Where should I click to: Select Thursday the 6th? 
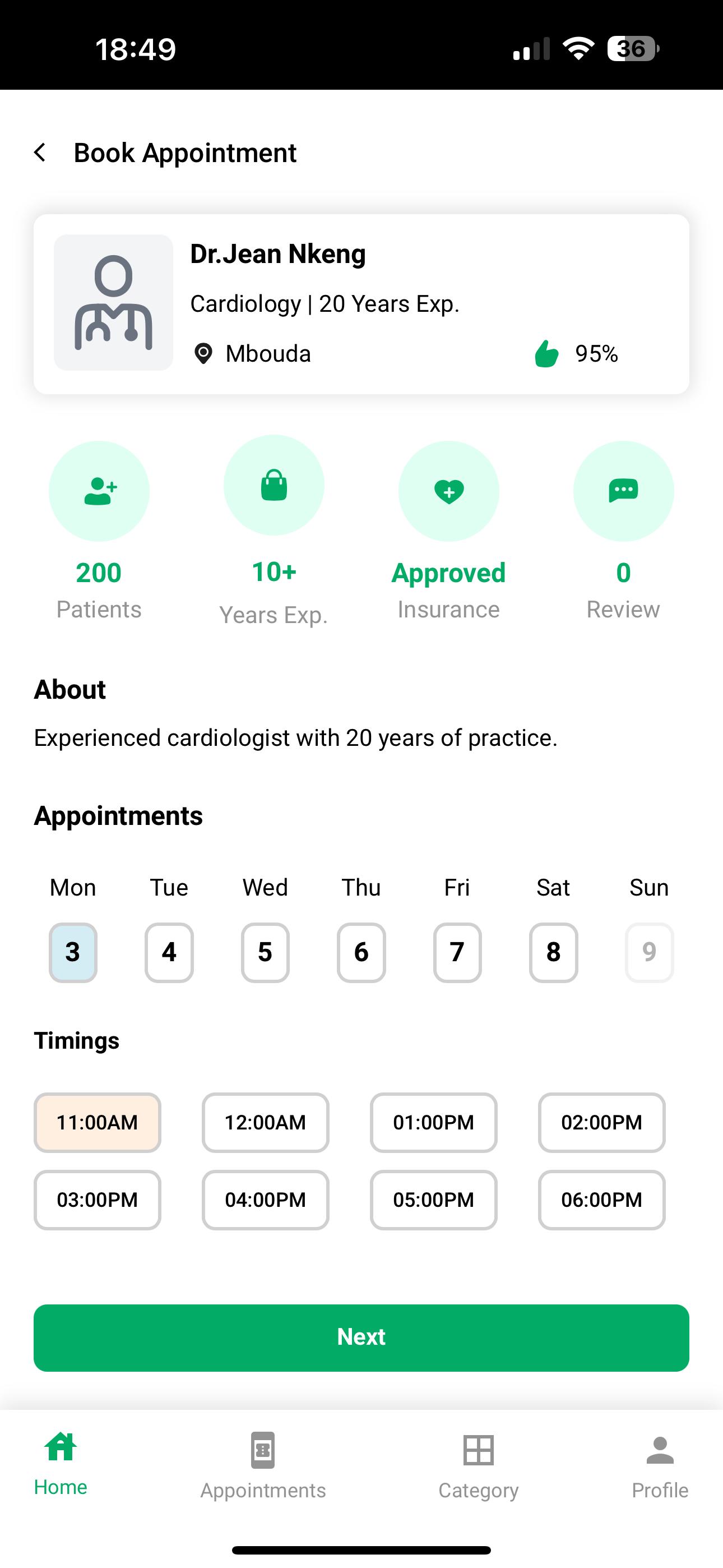361,952
